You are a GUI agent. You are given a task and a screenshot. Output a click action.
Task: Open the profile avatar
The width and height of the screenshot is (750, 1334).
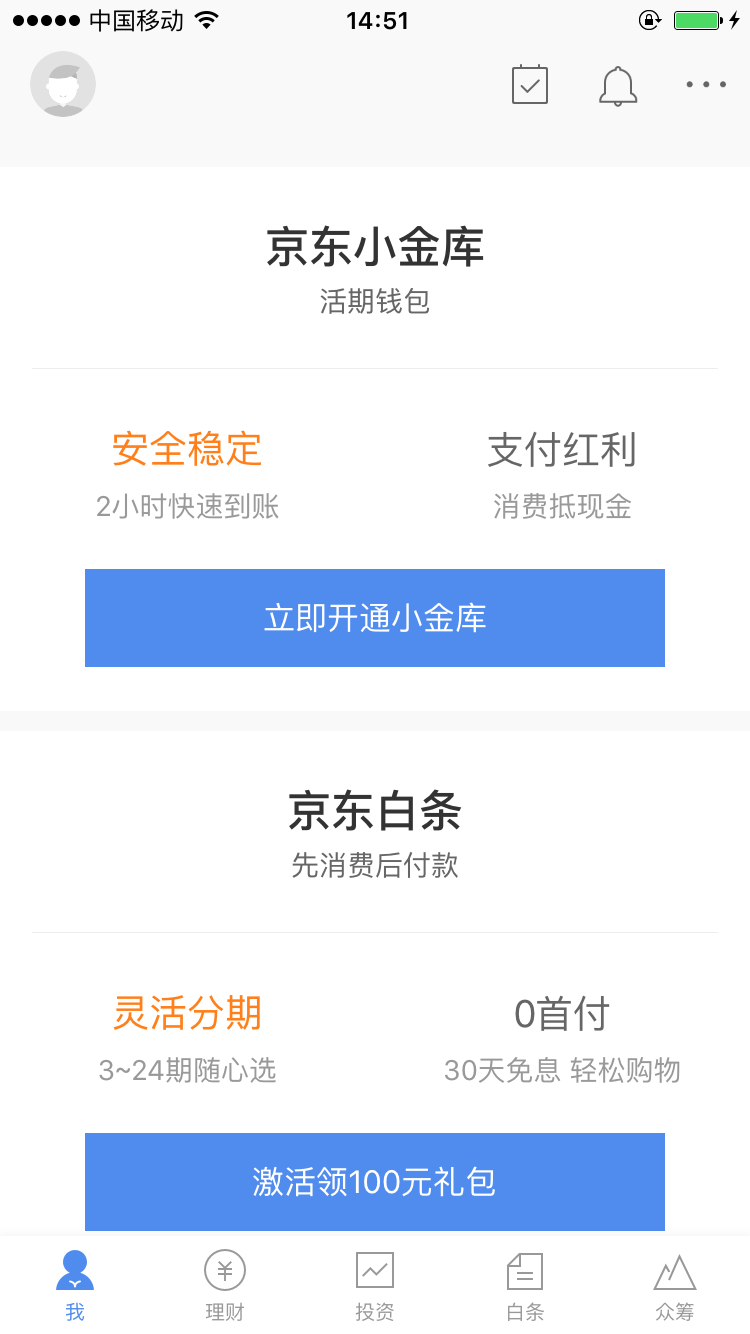[x=63, y=84]
